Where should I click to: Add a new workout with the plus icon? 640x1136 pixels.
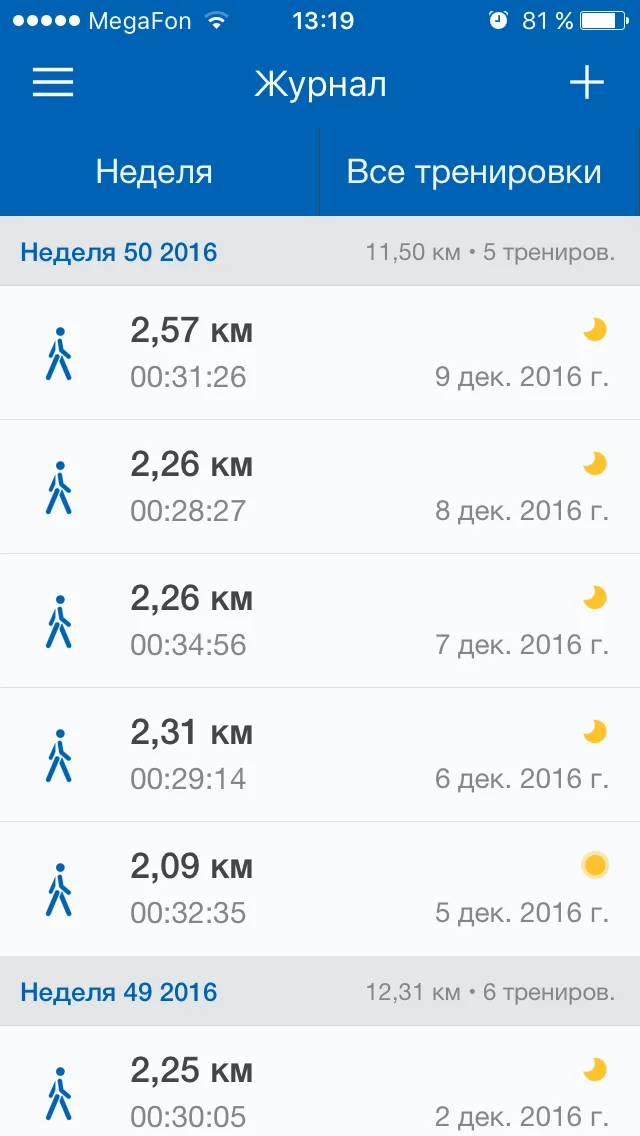587,83
